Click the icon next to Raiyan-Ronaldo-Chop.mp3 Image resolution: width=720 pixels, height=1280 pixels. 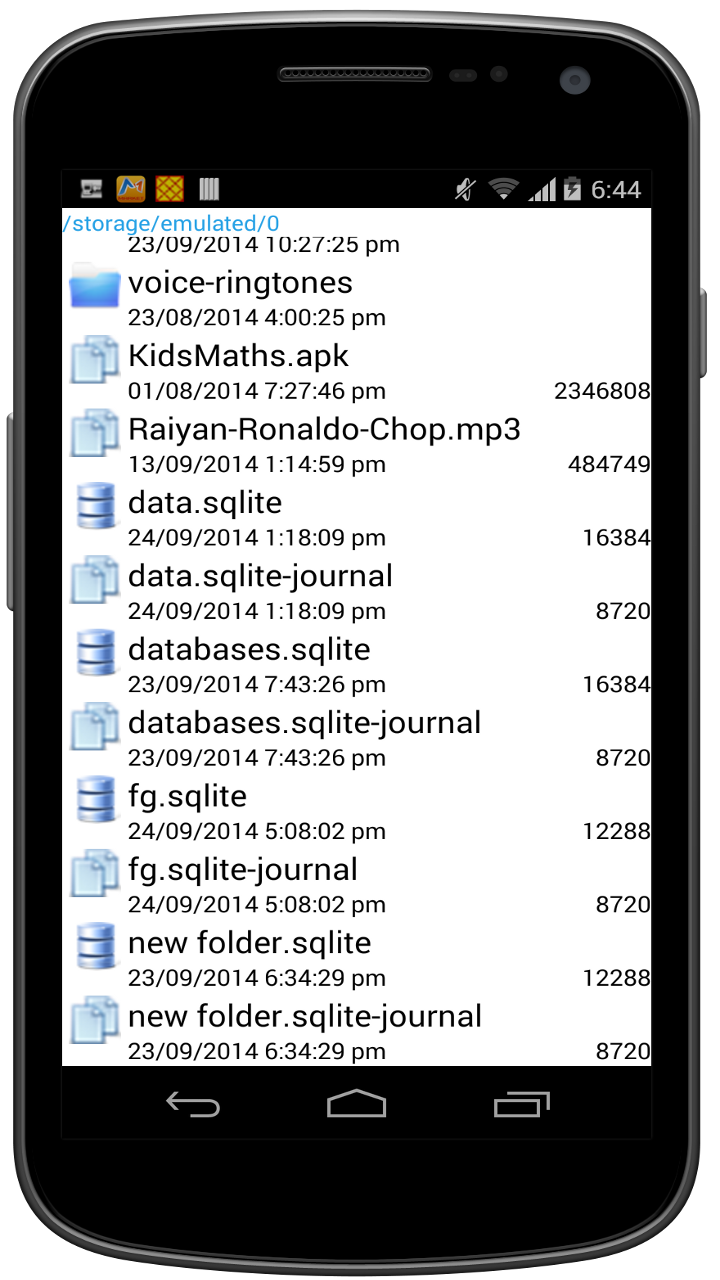click(x=95, y=433)
